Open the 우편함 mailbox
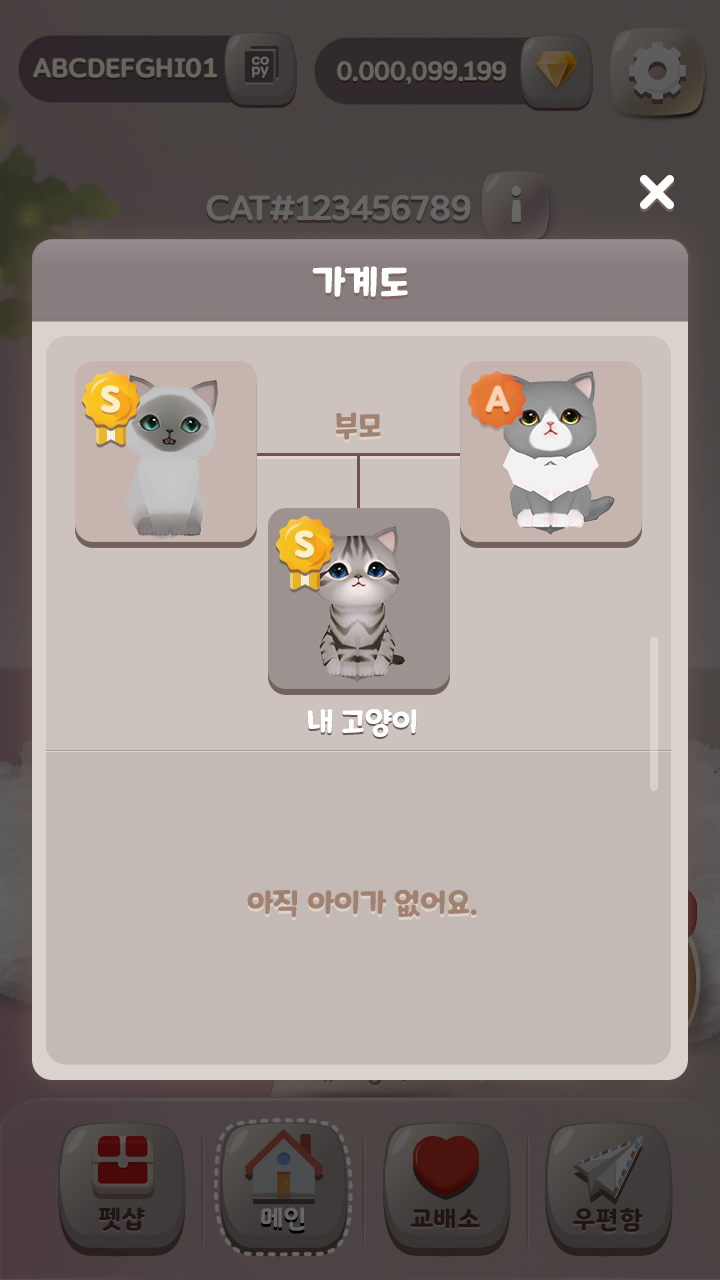720x1280 pixels. [x=608, y=1187]
